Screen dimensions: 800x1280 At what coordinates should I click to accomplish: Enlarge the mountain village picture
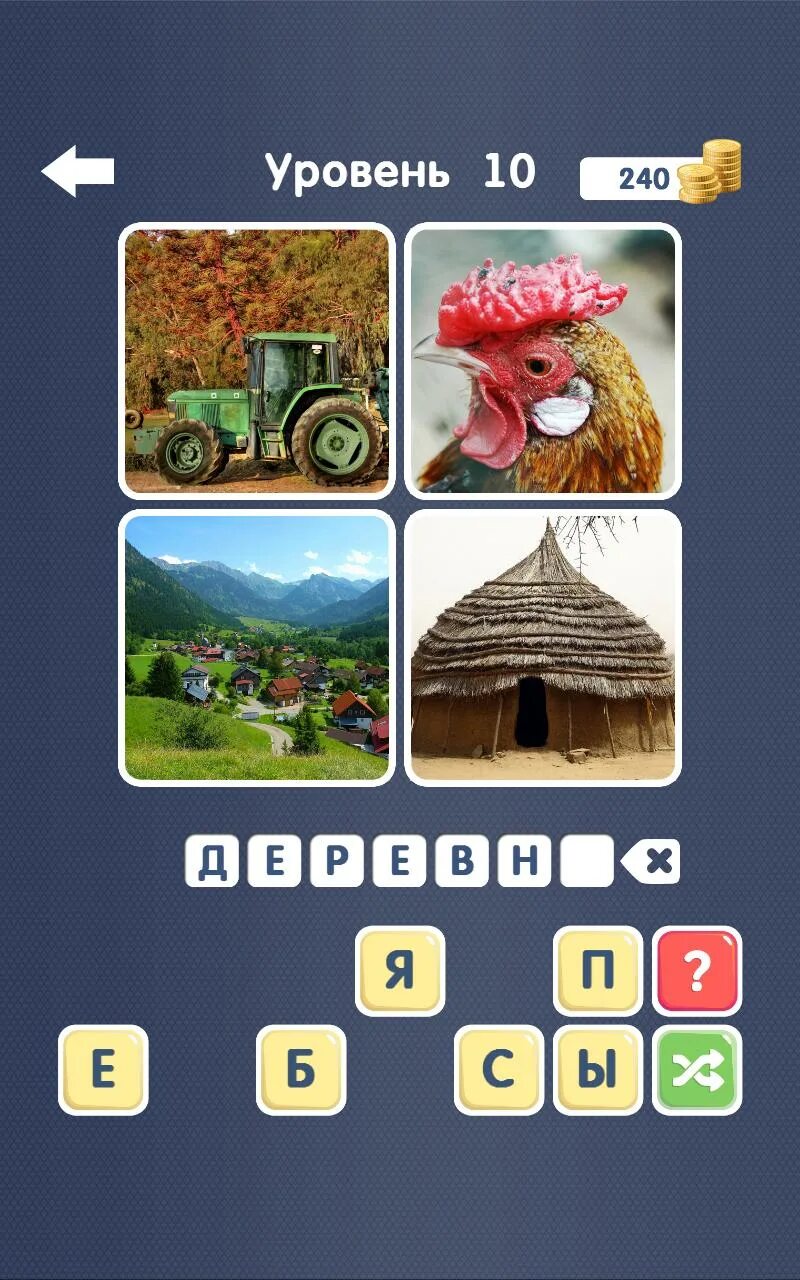pyautogui.click(x=256, y=648)
